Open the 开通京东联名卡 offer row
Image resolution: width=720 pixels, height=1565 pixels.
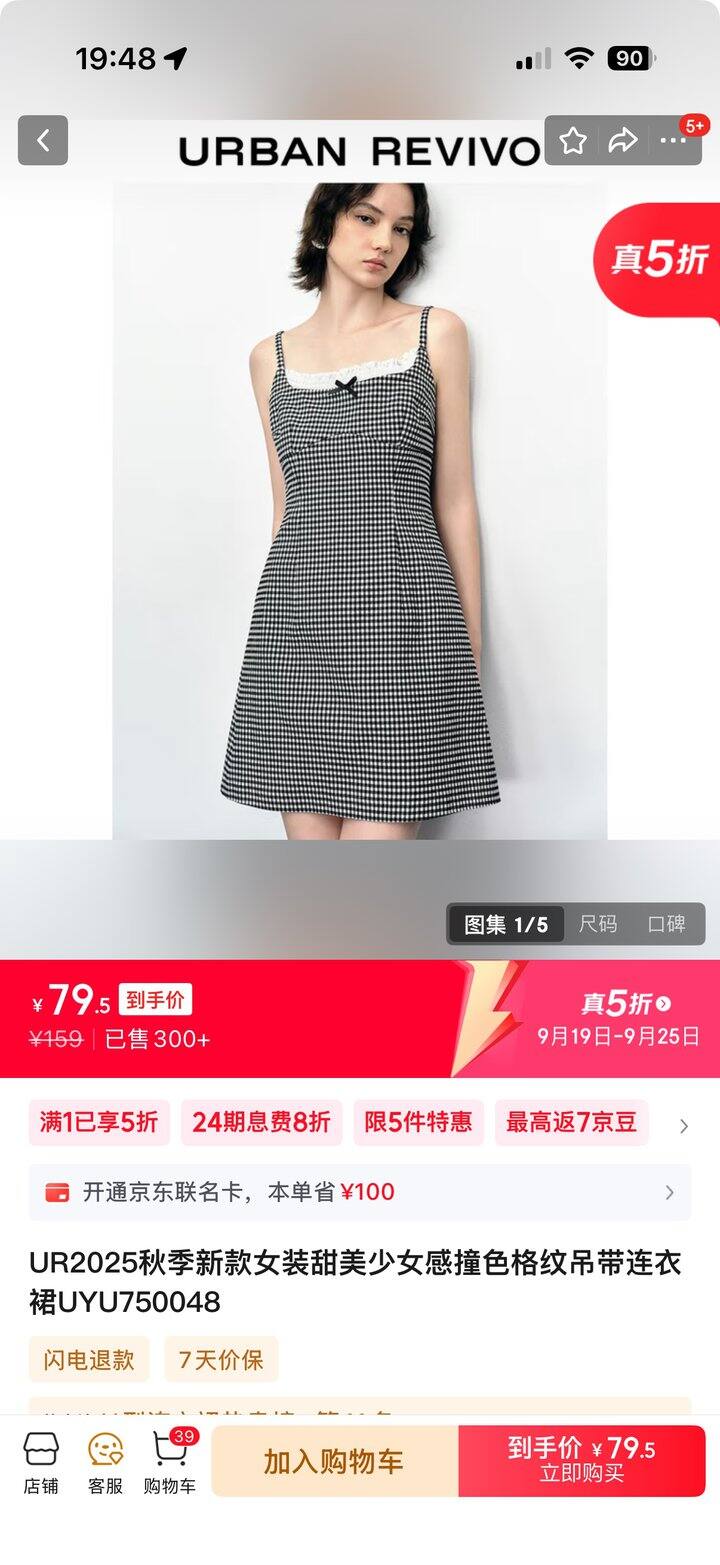click(x=360, y=1192)
